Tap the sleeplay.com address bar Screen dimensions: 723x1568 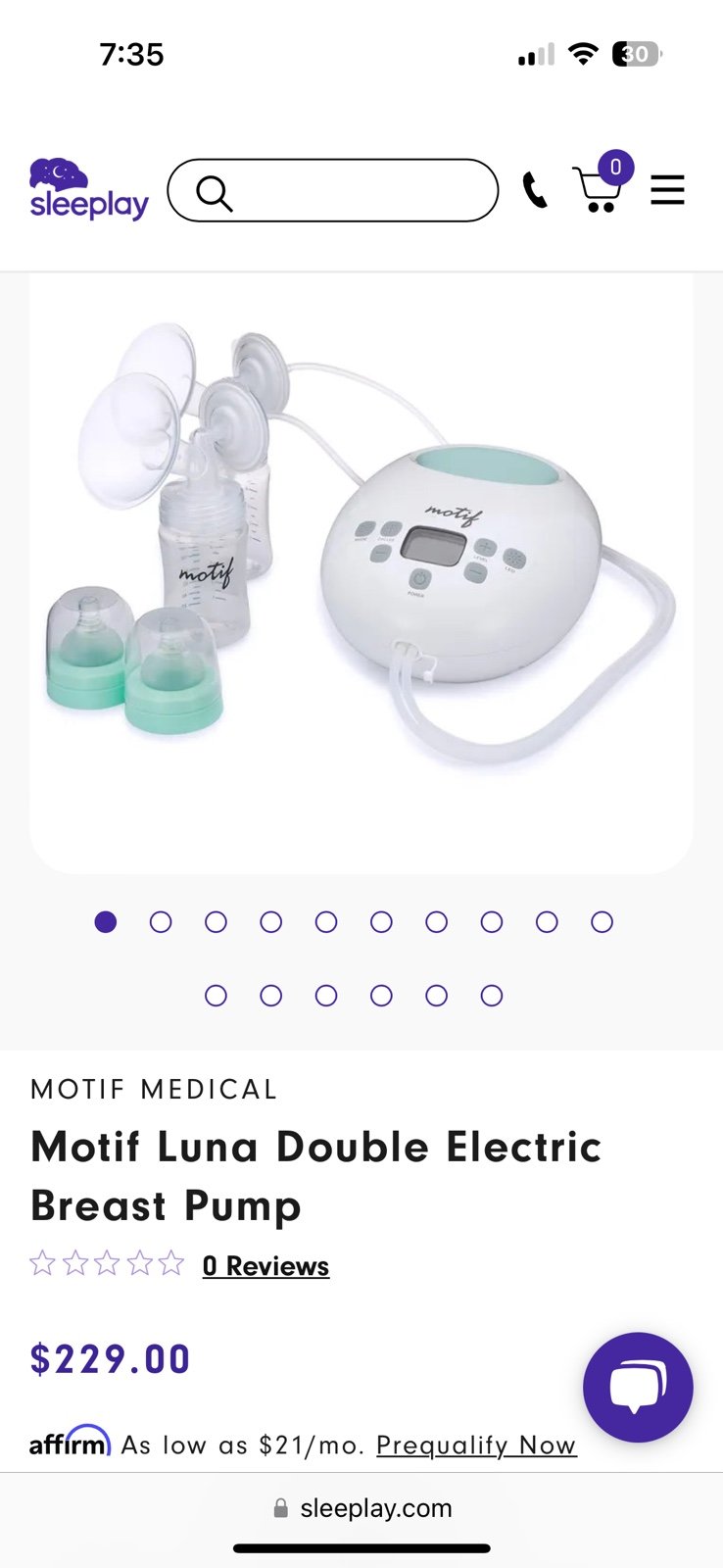point(361,1508)
